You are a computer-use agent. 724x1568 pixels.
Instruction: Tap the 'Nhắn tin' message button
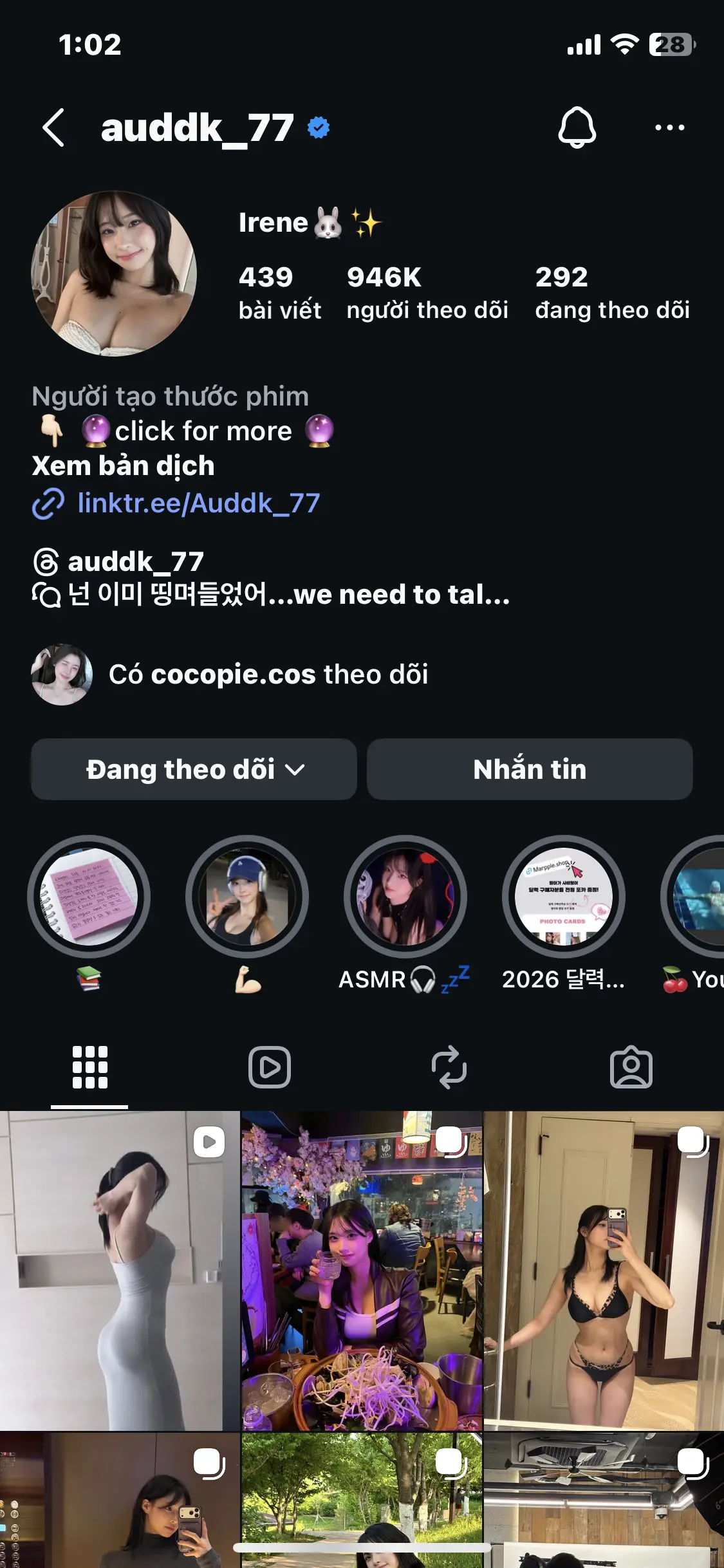click(x=530, y=769)
